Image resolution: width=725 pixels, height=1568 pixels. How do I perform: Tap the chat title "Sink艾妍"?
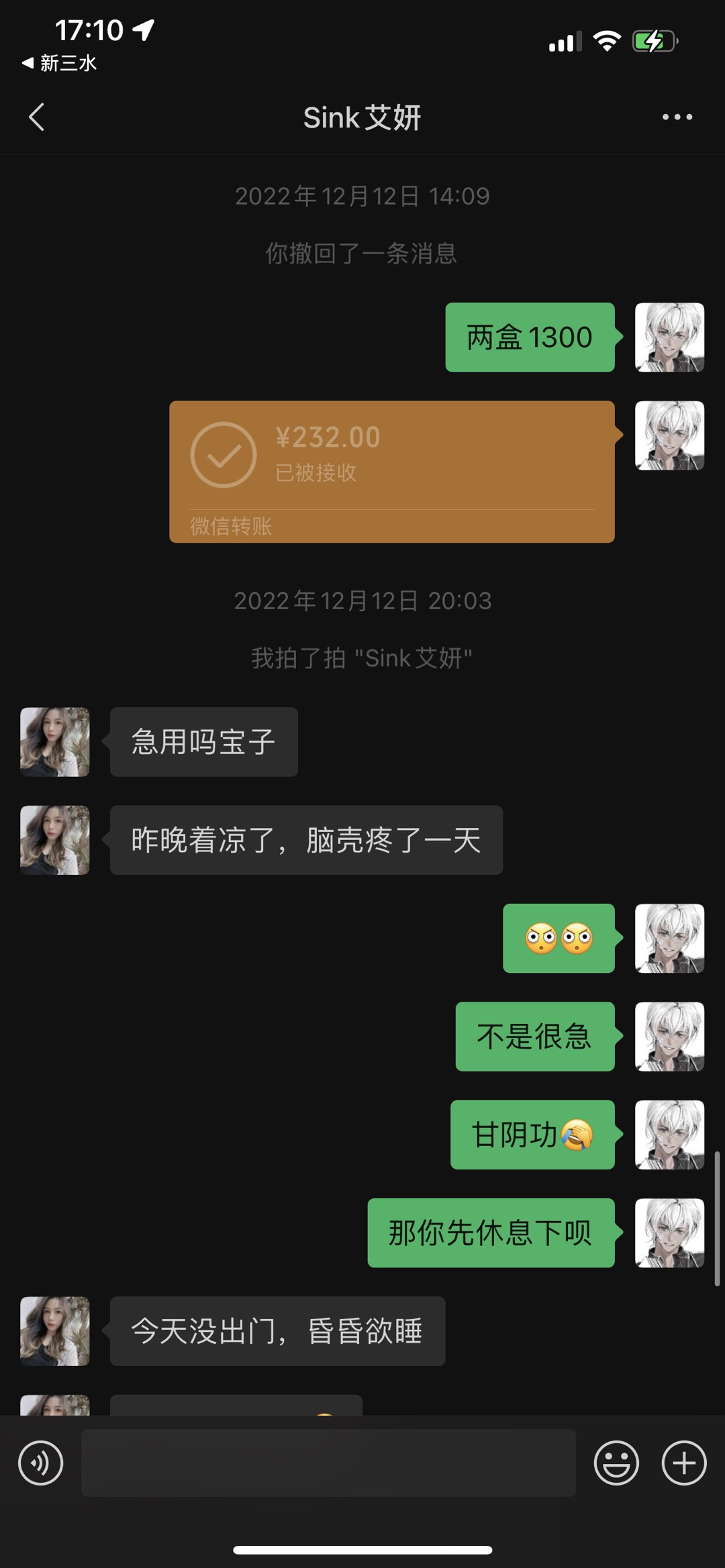[x=362, y=117]
